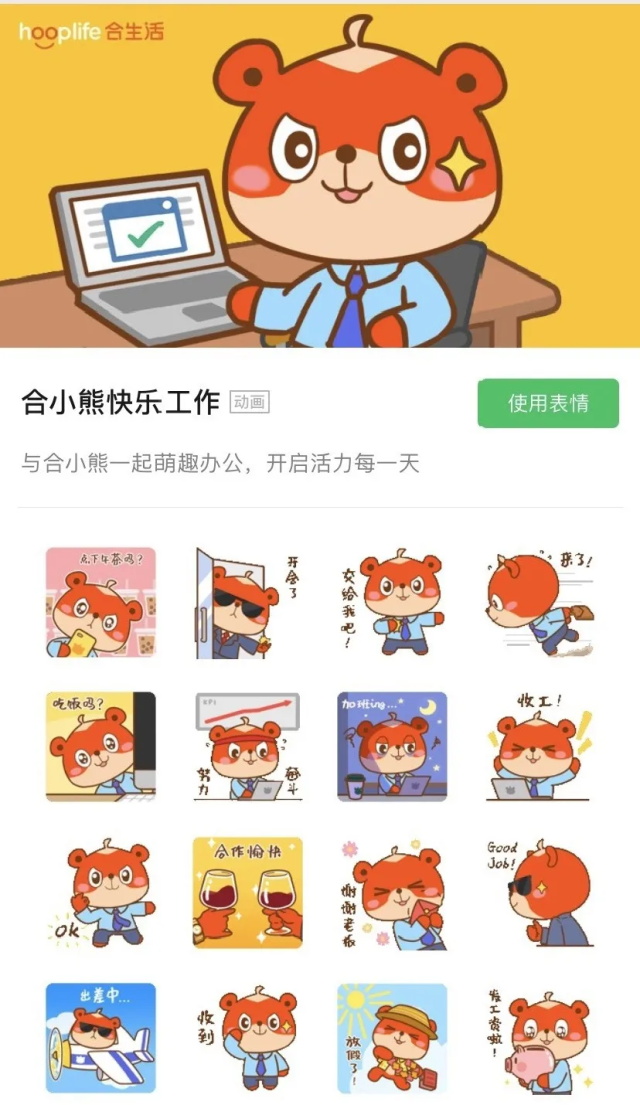Open the 努力奋斗 sticker

pos(247,747)
